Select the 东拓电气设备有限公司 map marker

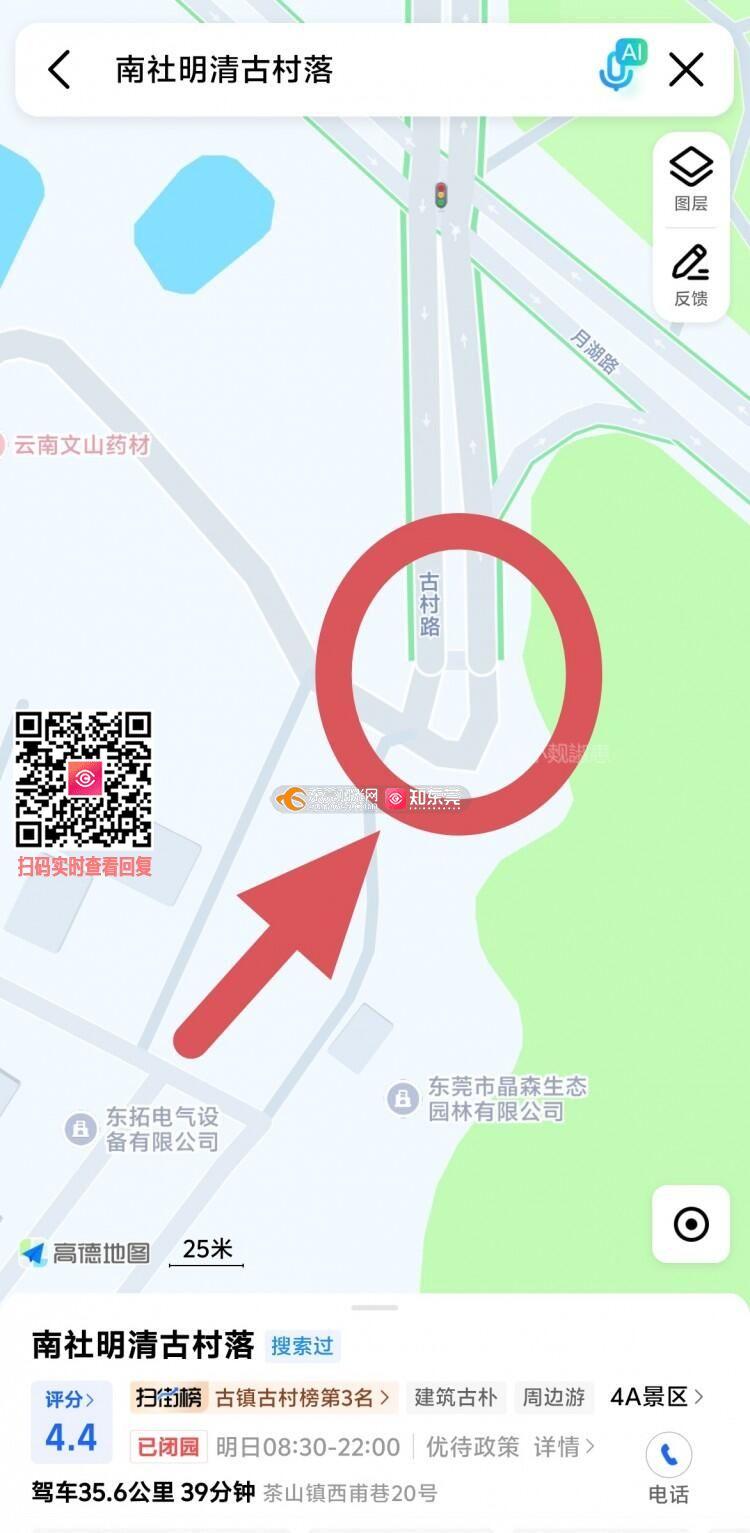click(81, 1129)
